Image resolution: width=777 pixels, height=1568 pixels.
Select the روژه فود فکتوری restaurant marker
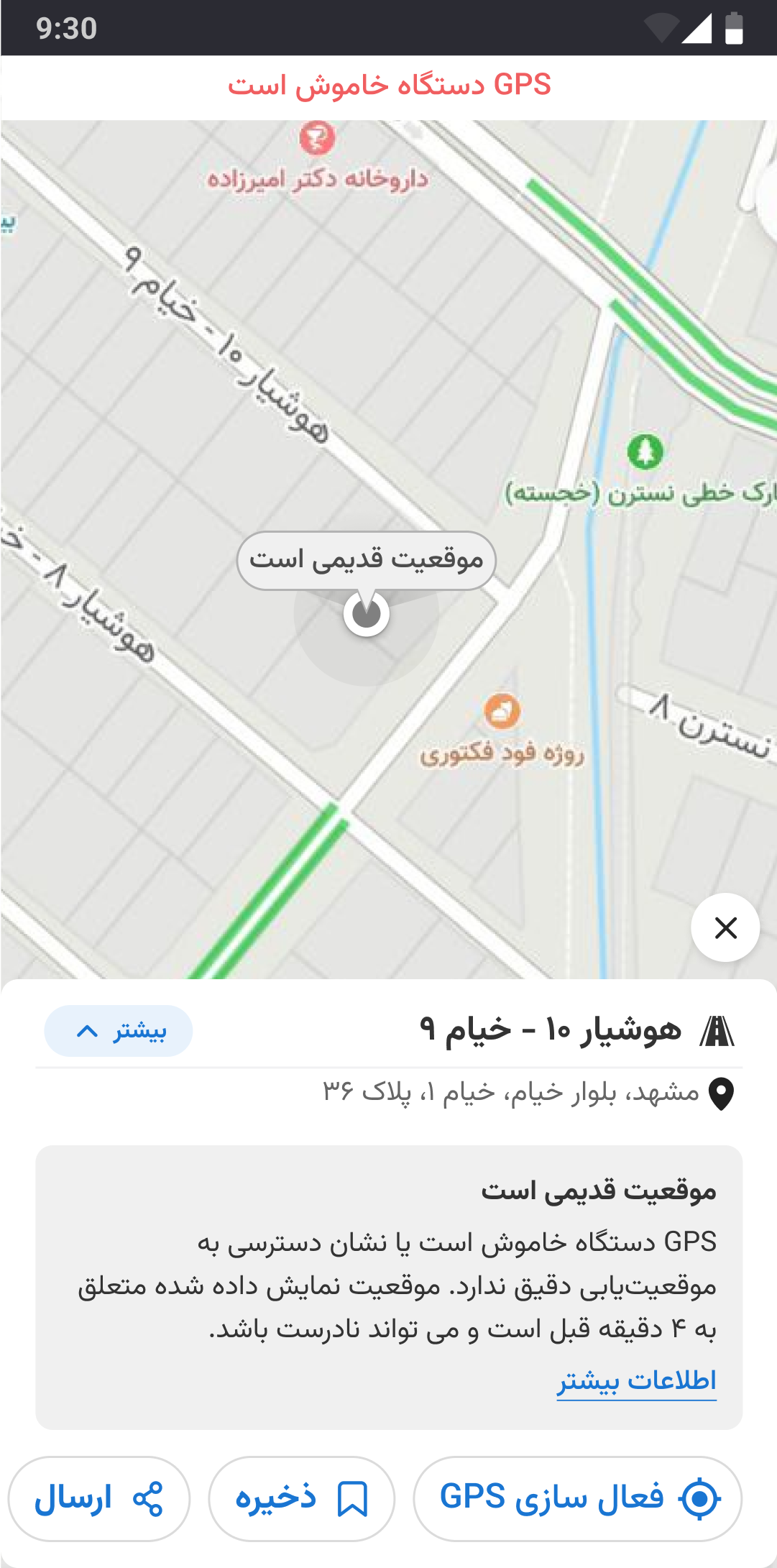[x=502, y=712]
